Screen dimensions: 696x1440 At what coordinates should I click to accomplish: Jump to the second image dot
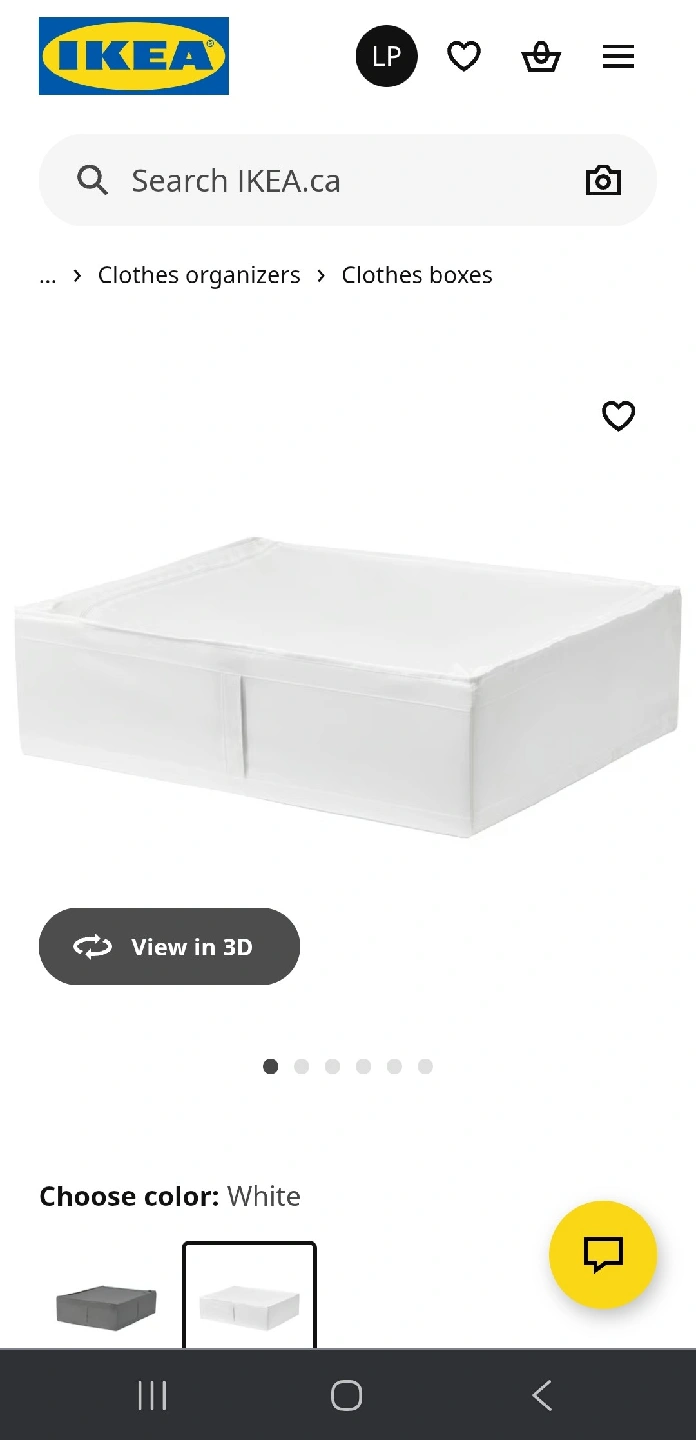tap(301, 1066)
